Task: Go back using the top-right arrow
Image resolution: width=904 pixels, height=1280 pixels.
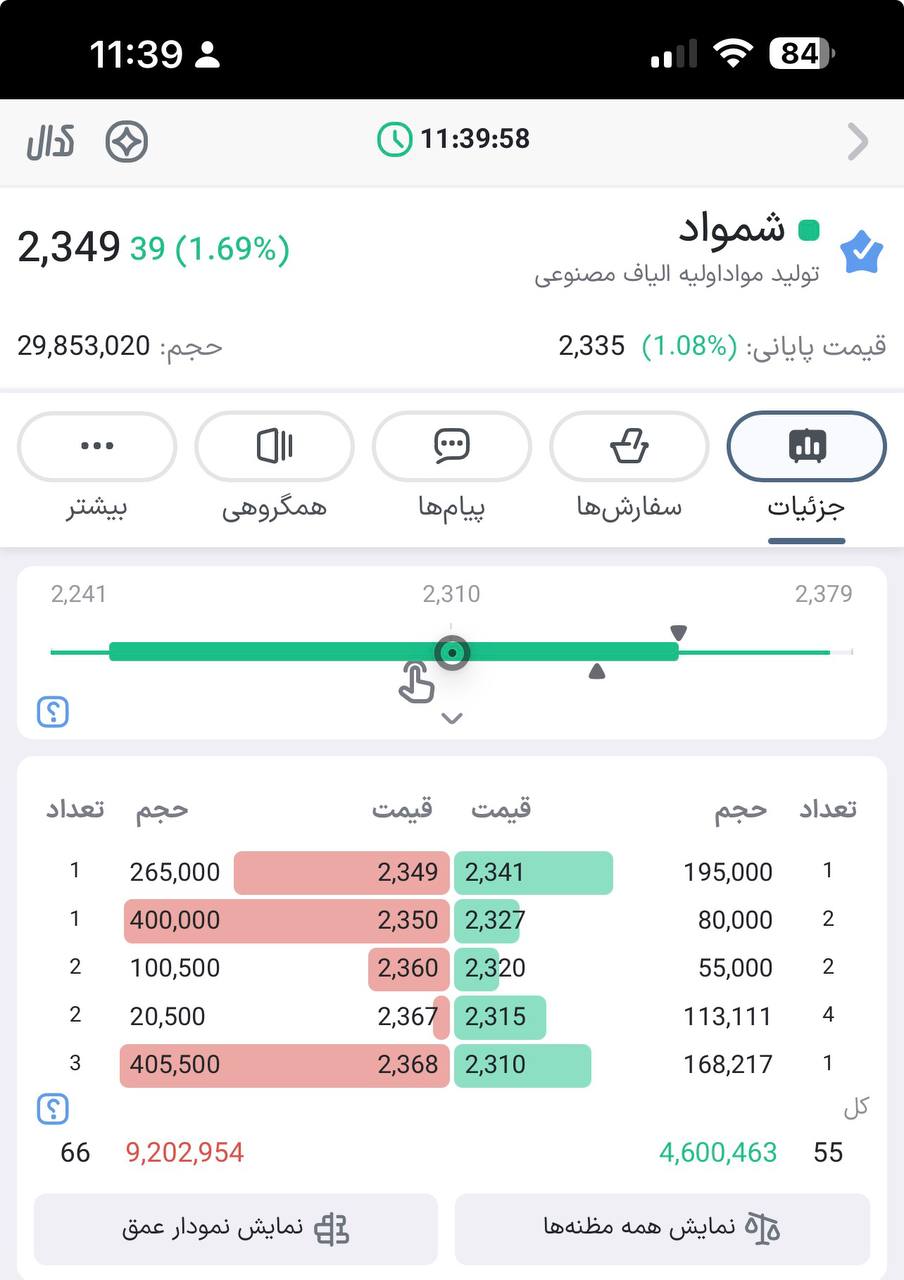Action: pyautogui.click(x=857, y=142)
